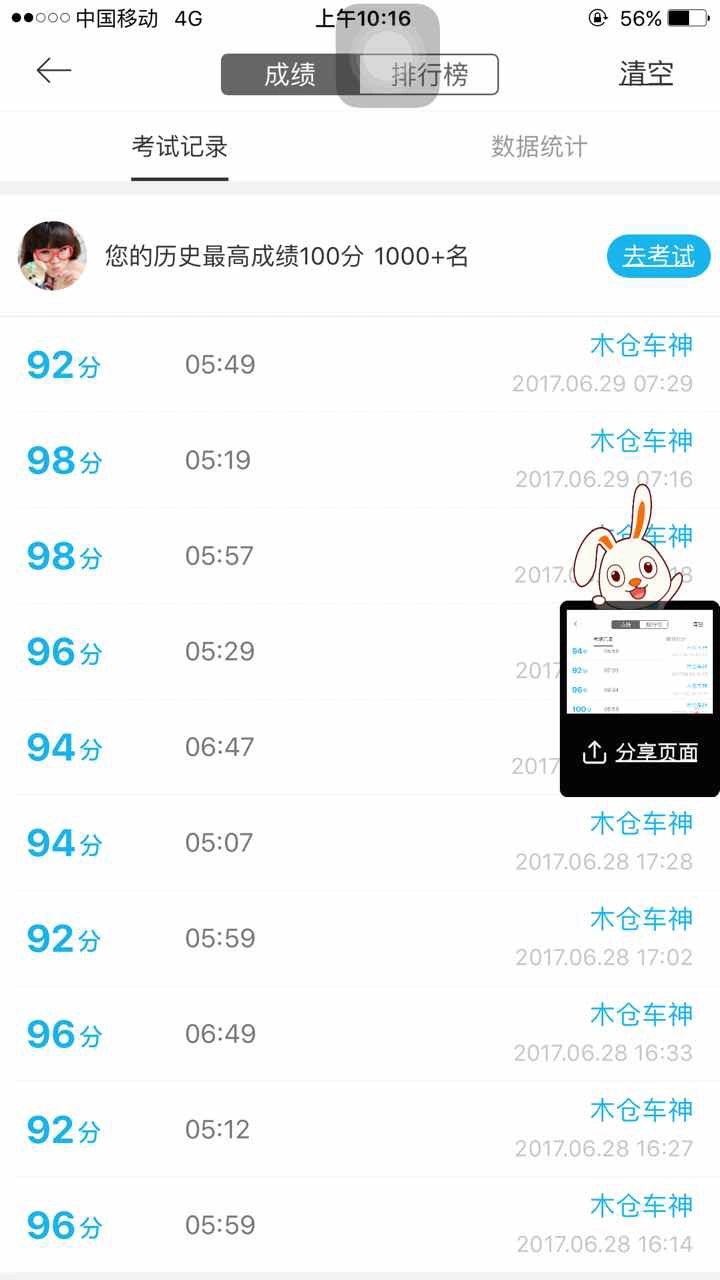Go back using the arrow icon
The height and width of the screenshot is (1280, 720).
tap(54, 70)
